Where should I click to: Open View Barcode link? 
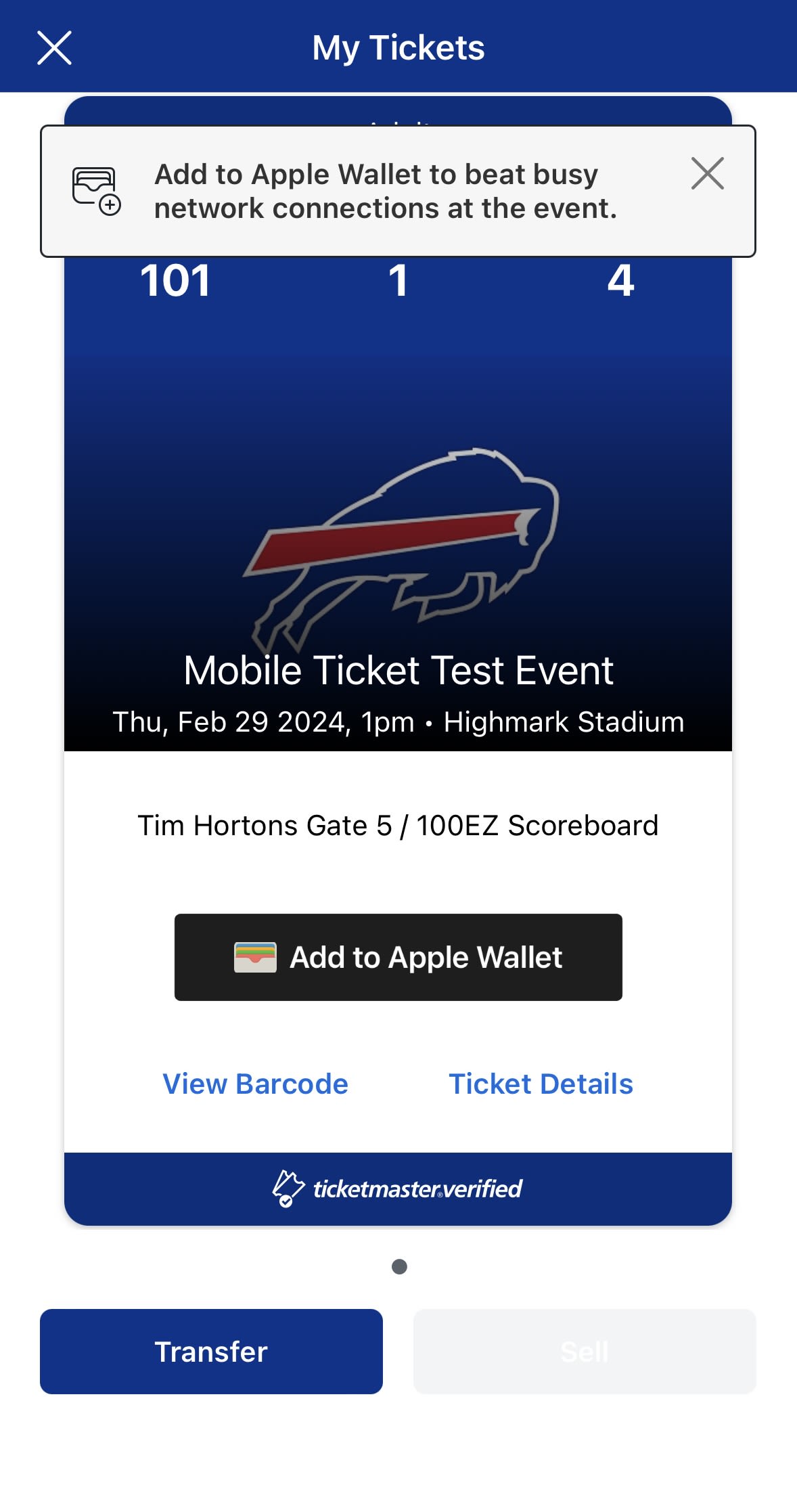[x=255, y=1084]
